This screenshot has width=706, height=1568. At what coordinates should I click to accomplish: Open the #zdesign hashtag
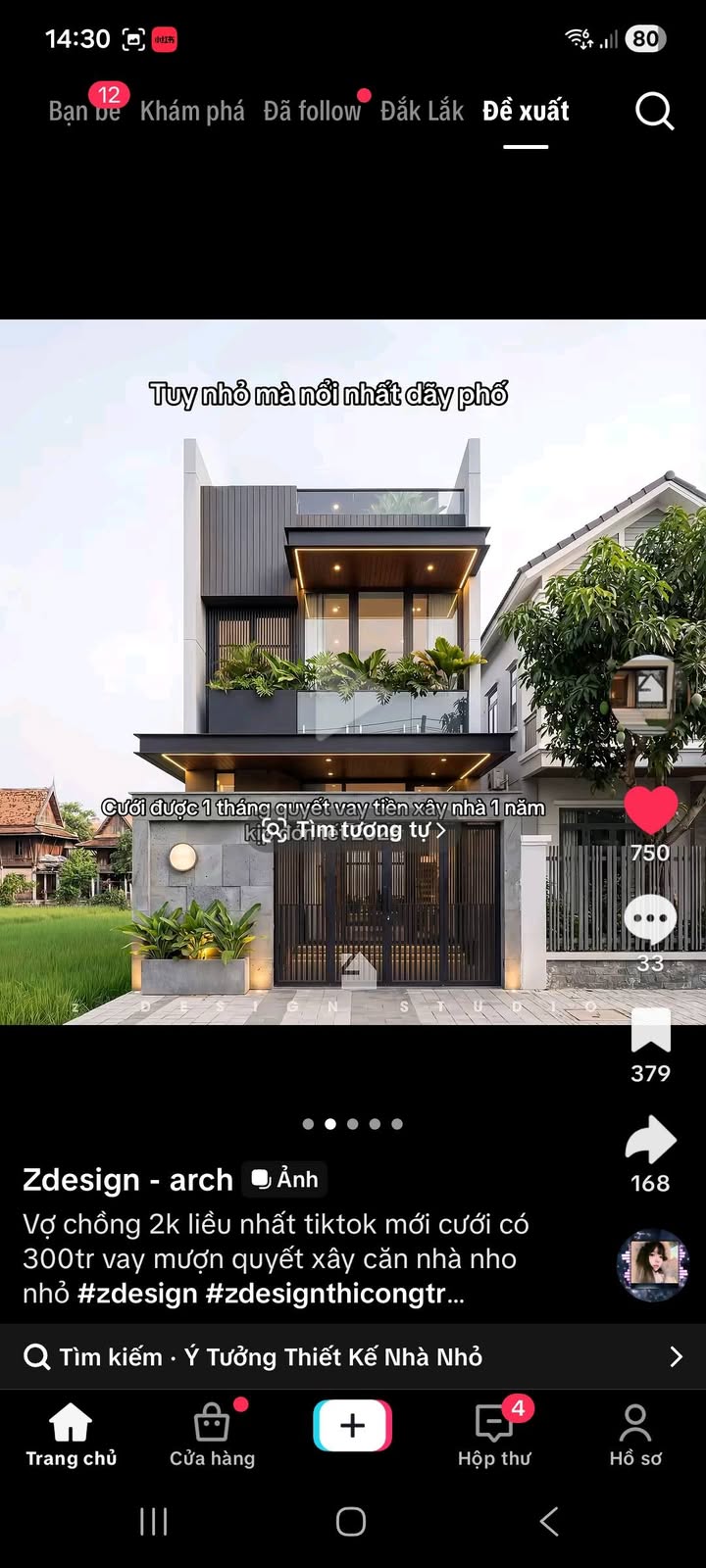(137, 1294)
